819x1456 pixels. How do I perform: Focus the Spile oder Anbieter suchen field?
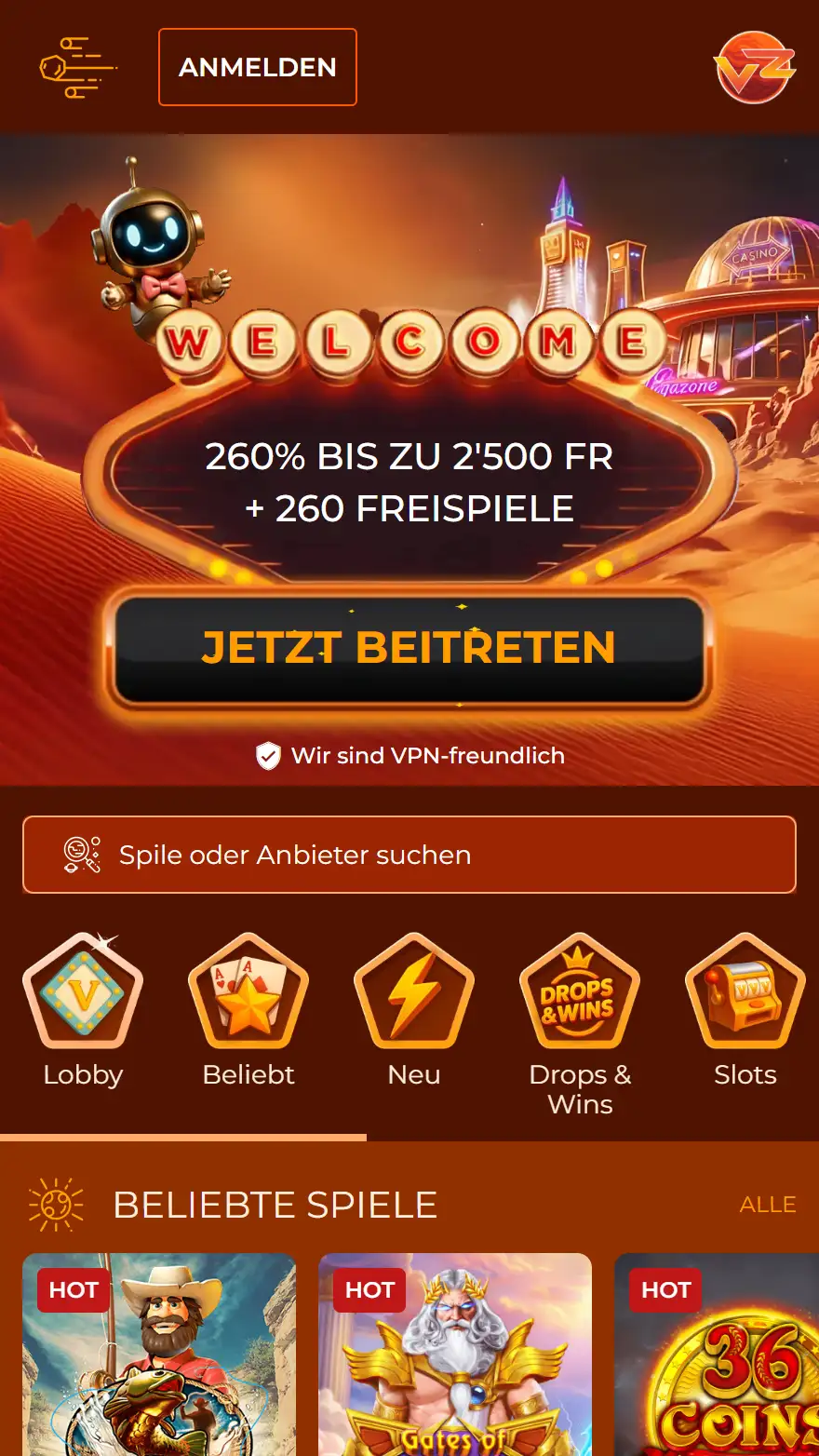coord(409,855)
